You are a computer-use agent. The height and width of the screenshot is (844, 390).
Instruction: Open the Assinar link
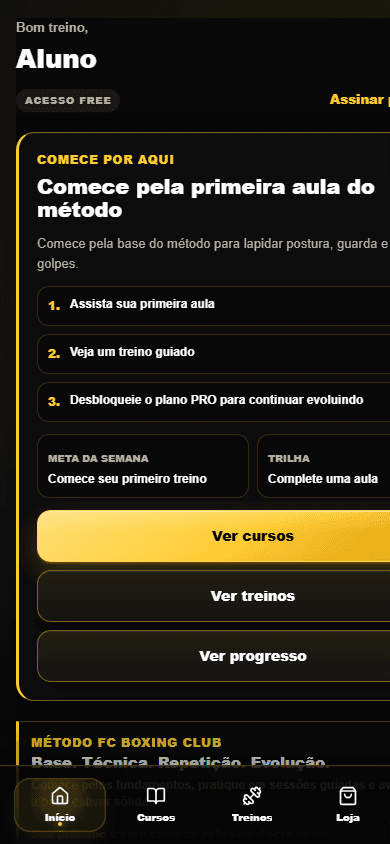359,100
